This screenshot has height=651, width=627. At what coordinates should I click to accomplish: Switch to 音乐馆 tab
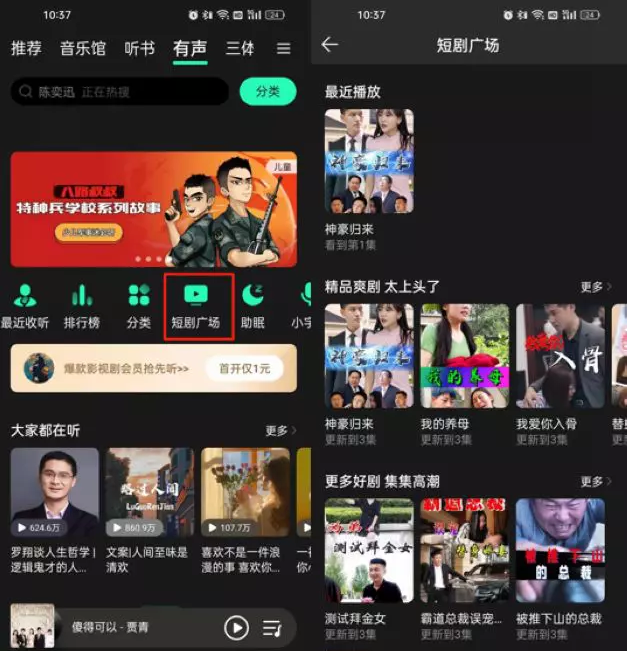click(x=83, y=48)
